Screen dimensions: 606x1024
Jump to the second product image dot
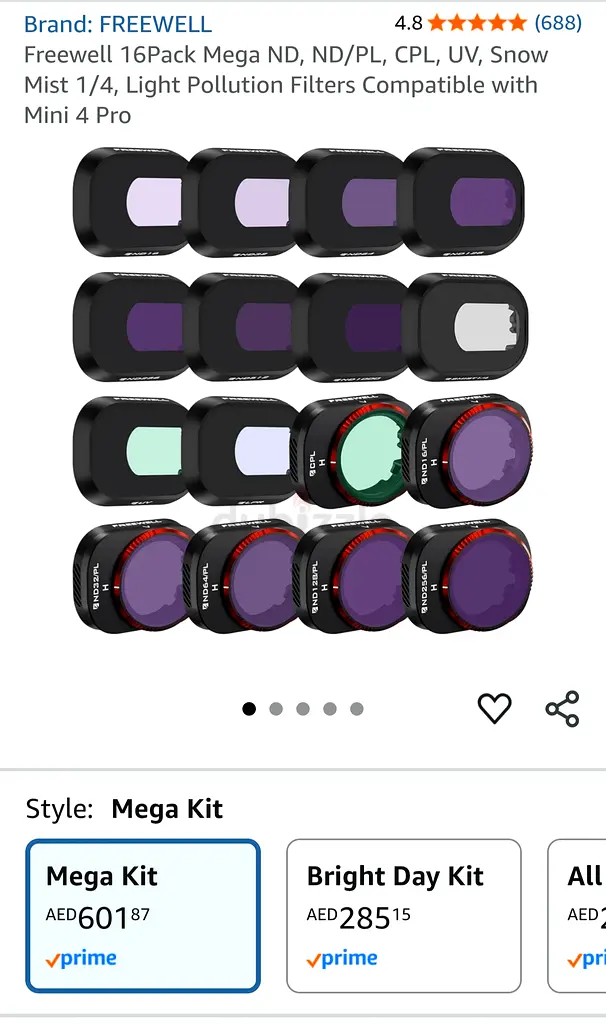pos(276,709)
